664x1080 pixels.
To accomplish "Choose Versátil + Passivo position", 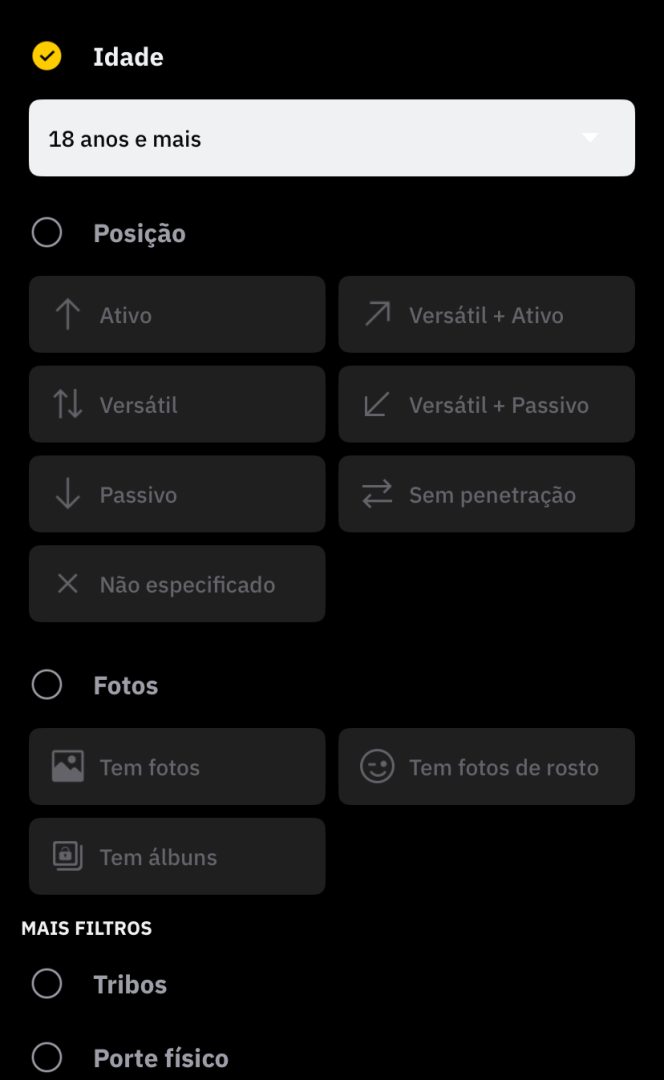I will 486,405.
